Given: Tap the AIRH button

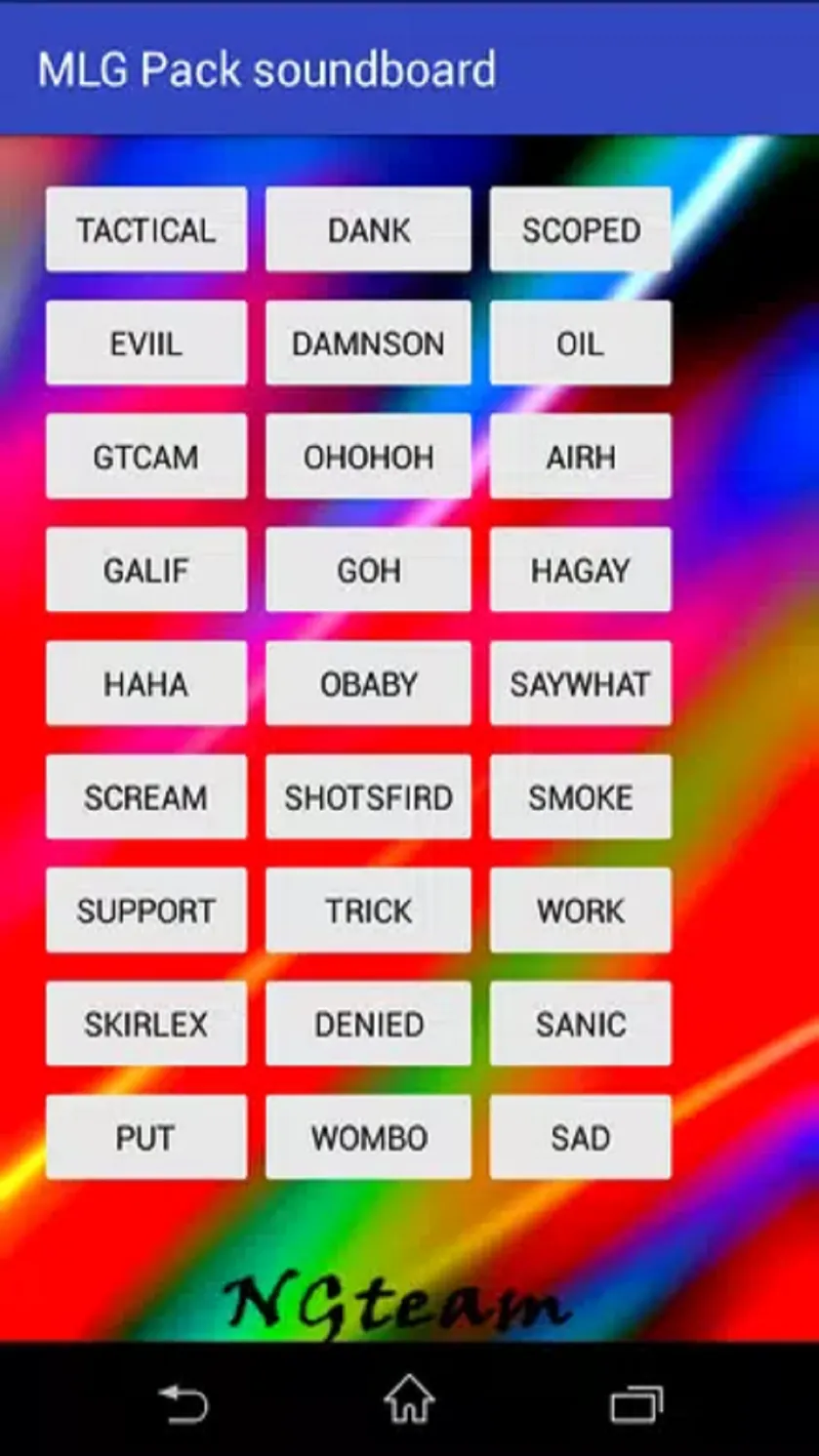Looking at the screenshot, I should tap(580, 457).
